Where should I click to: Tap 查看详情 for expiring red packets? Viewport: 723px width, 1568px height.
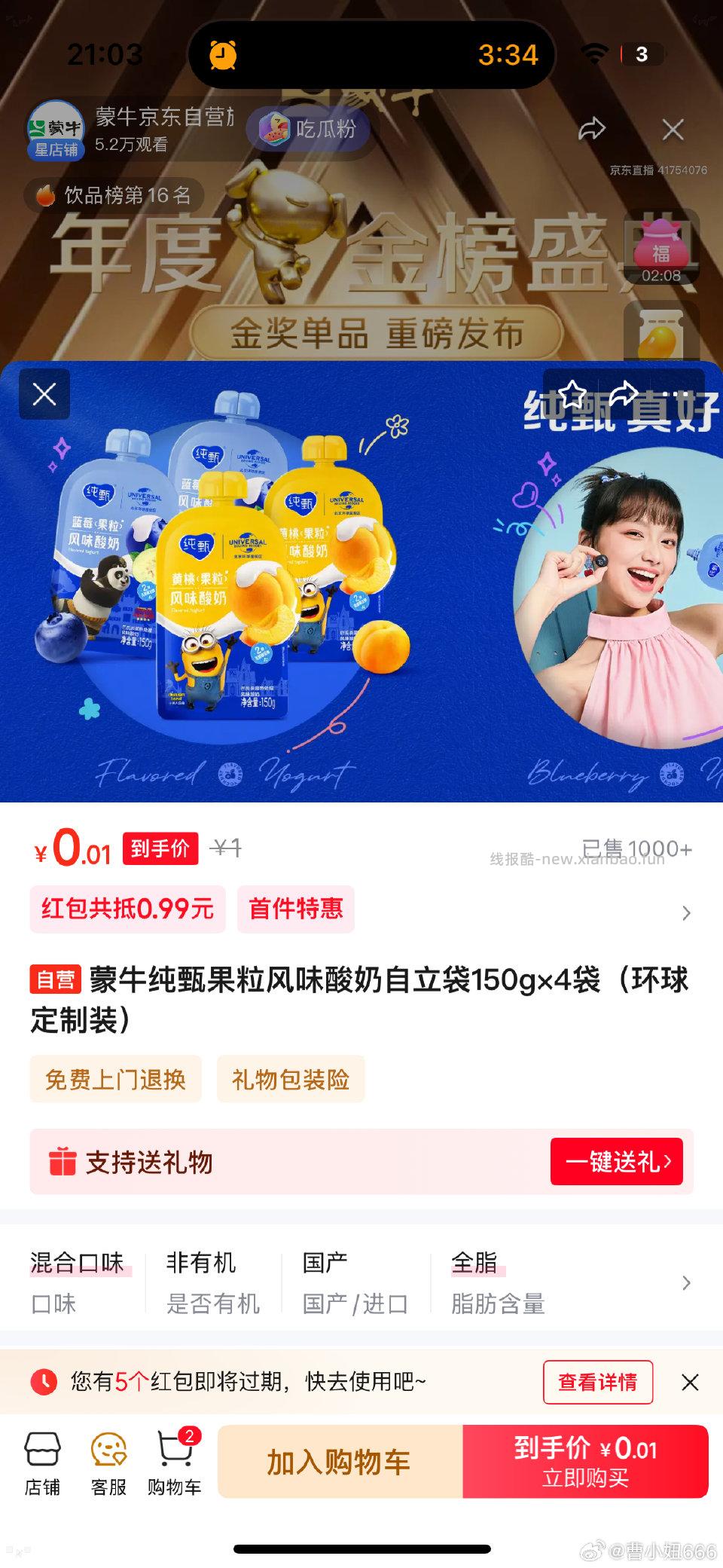597,1382
